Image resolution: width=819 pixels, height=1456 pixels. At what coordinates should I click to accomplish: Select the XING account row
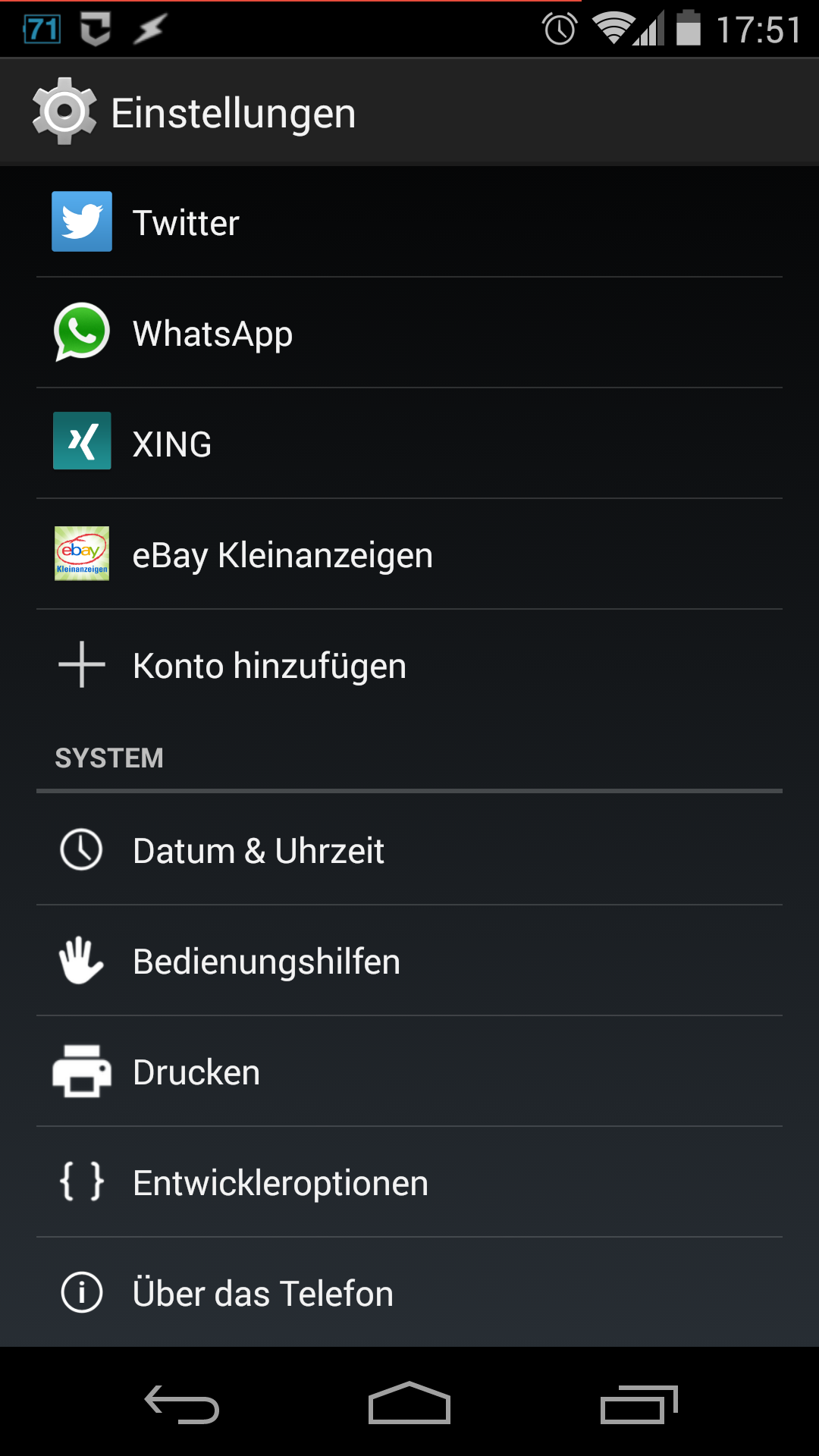409,444
